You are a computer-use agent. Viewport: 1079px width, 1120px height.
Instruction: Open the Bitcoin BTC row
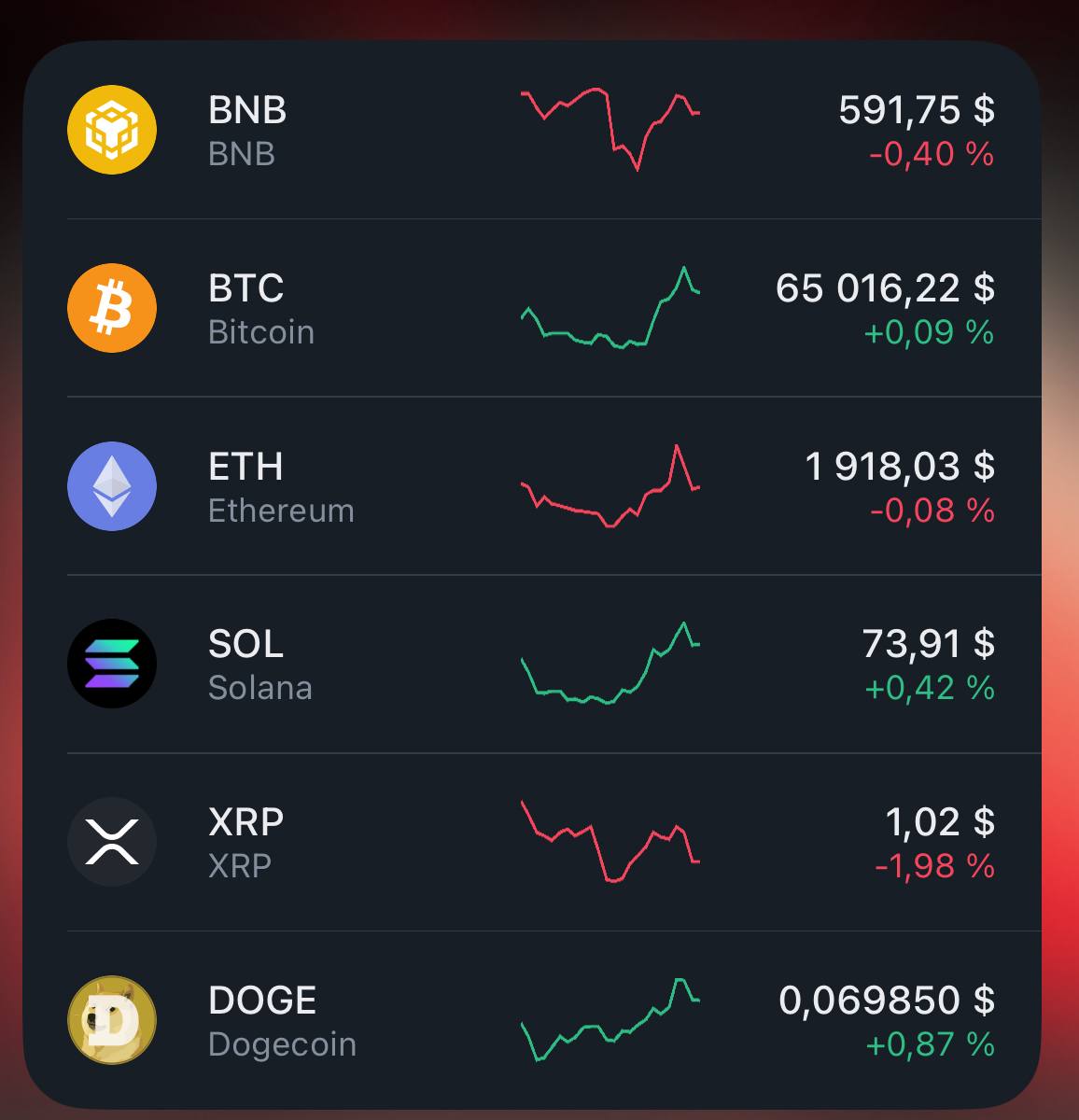coord(531,308)
